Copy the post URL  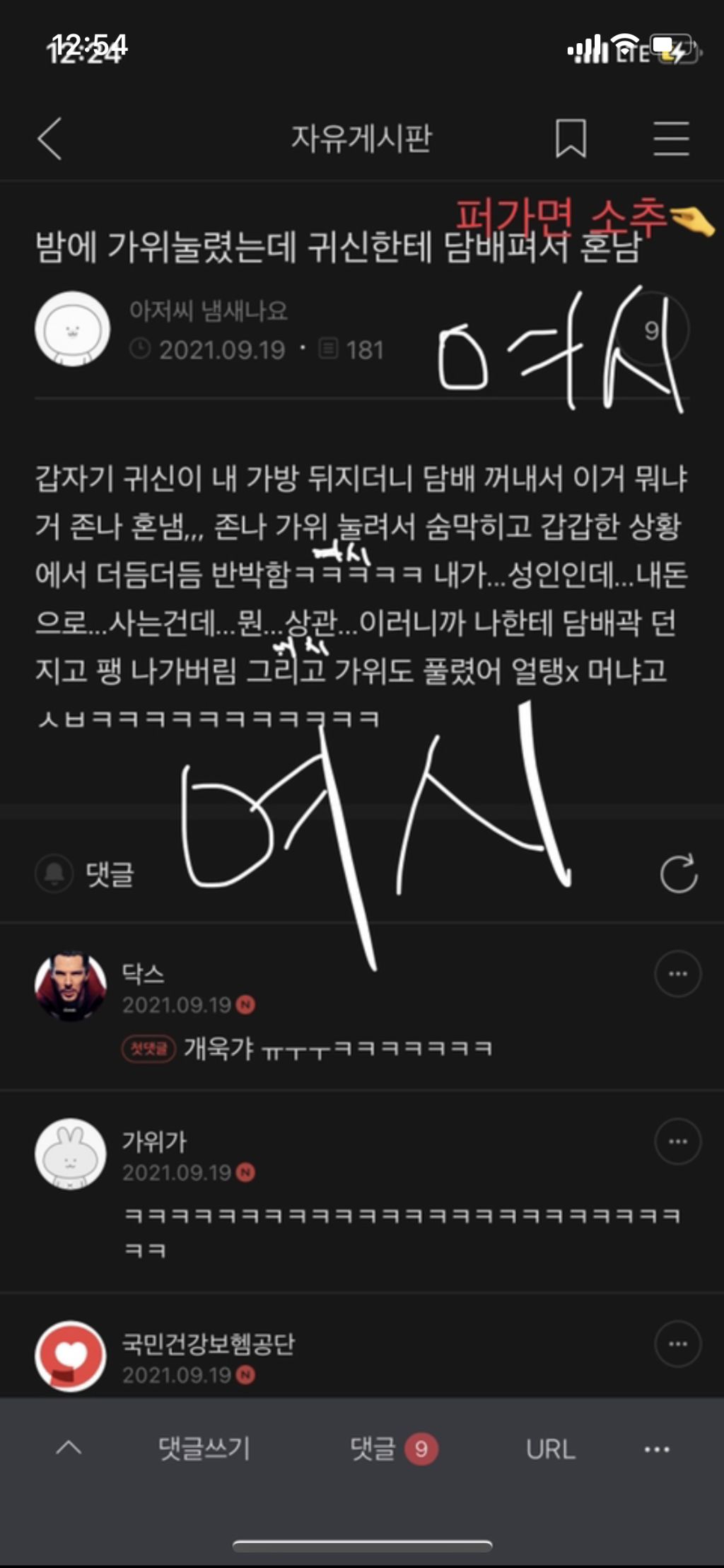(551, 1449)
